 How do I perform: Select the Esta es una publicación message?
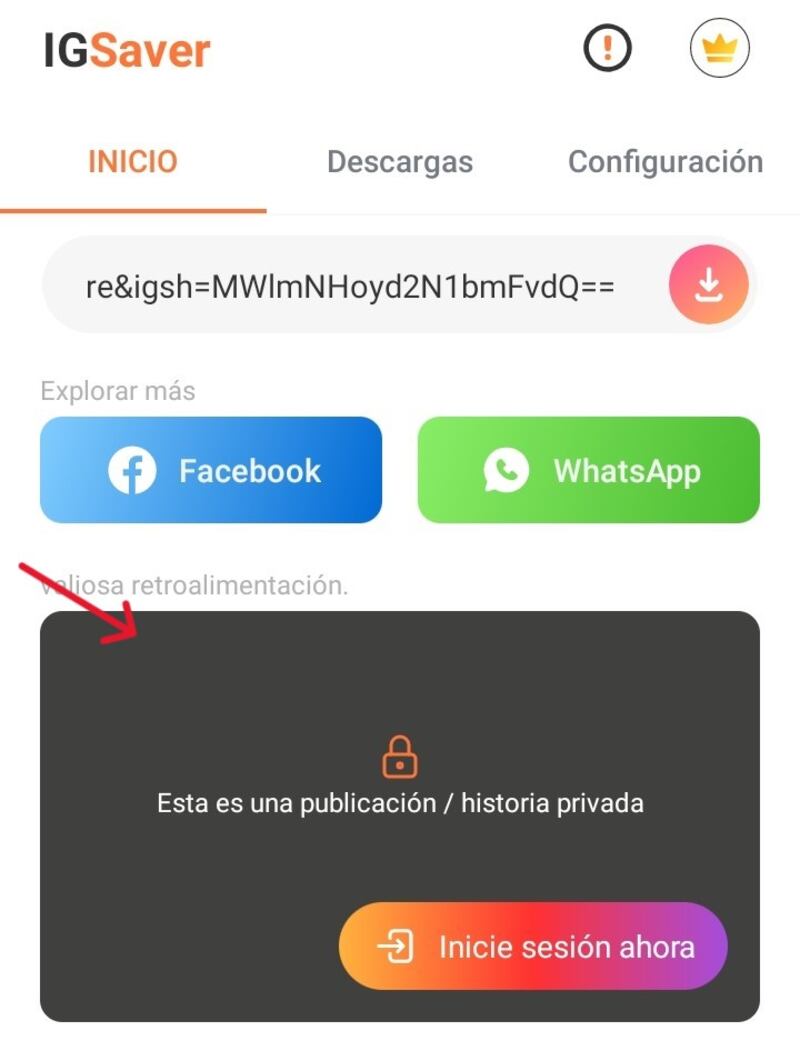tap(401, 801)
